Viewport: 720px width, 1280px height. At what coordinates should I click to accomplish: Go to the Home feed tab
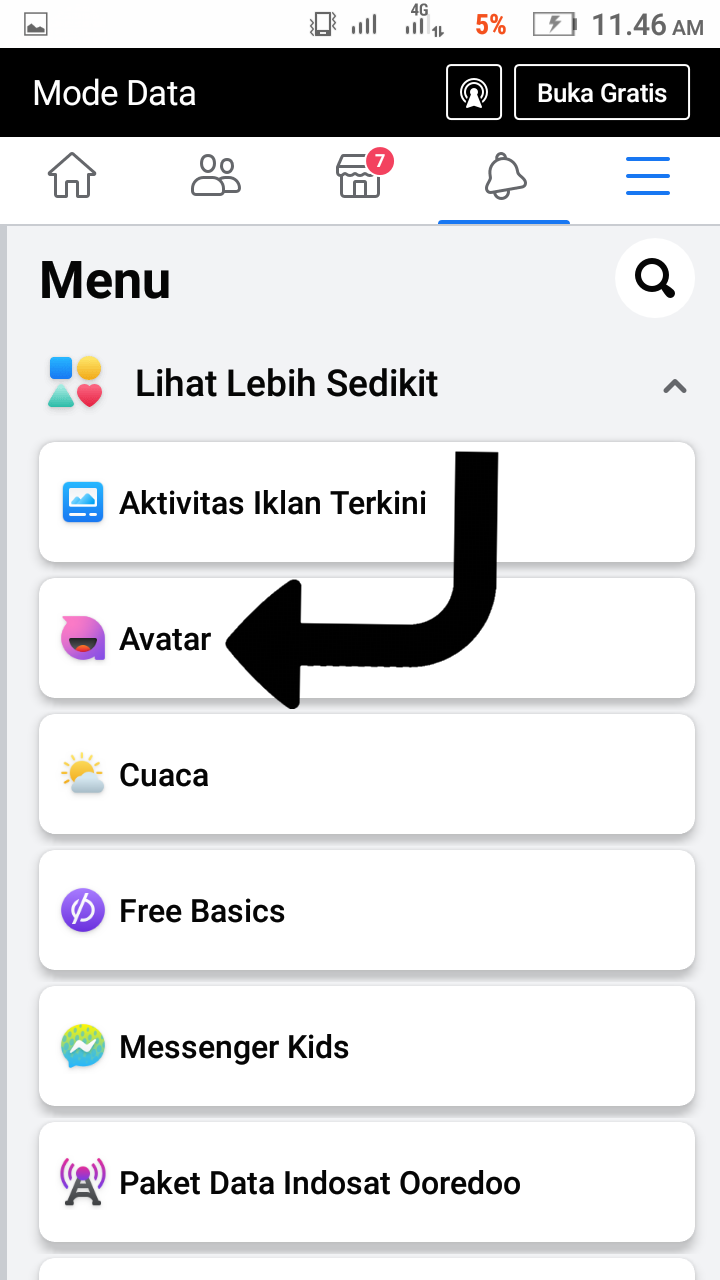tap(72, 177)
